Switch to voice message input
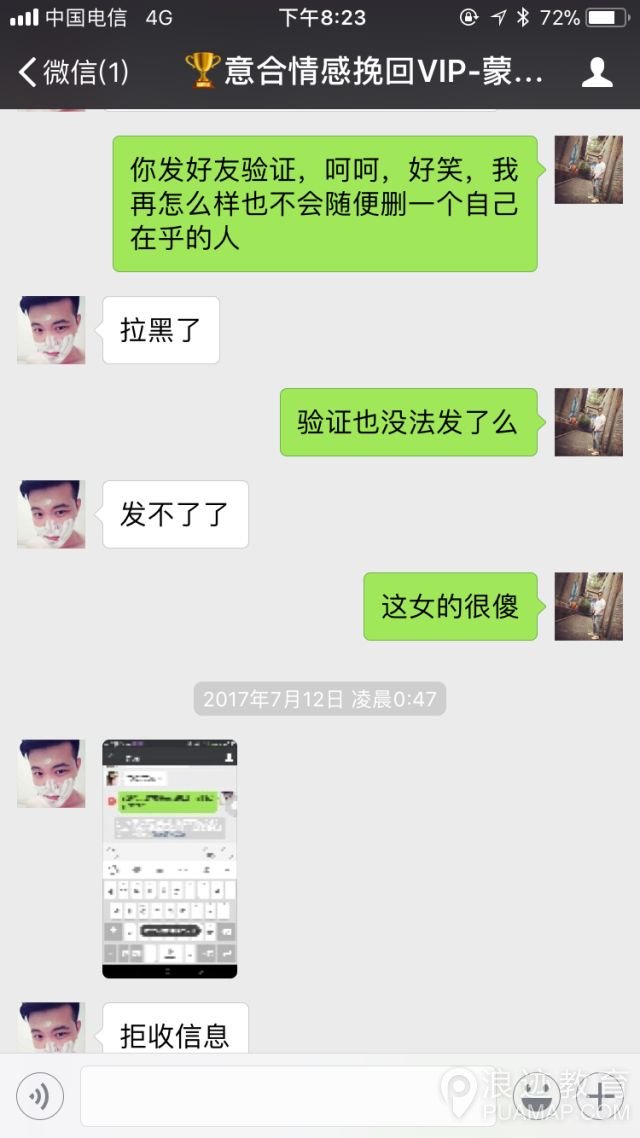This screenshot has height=1138, width=640. (40, 1097)
